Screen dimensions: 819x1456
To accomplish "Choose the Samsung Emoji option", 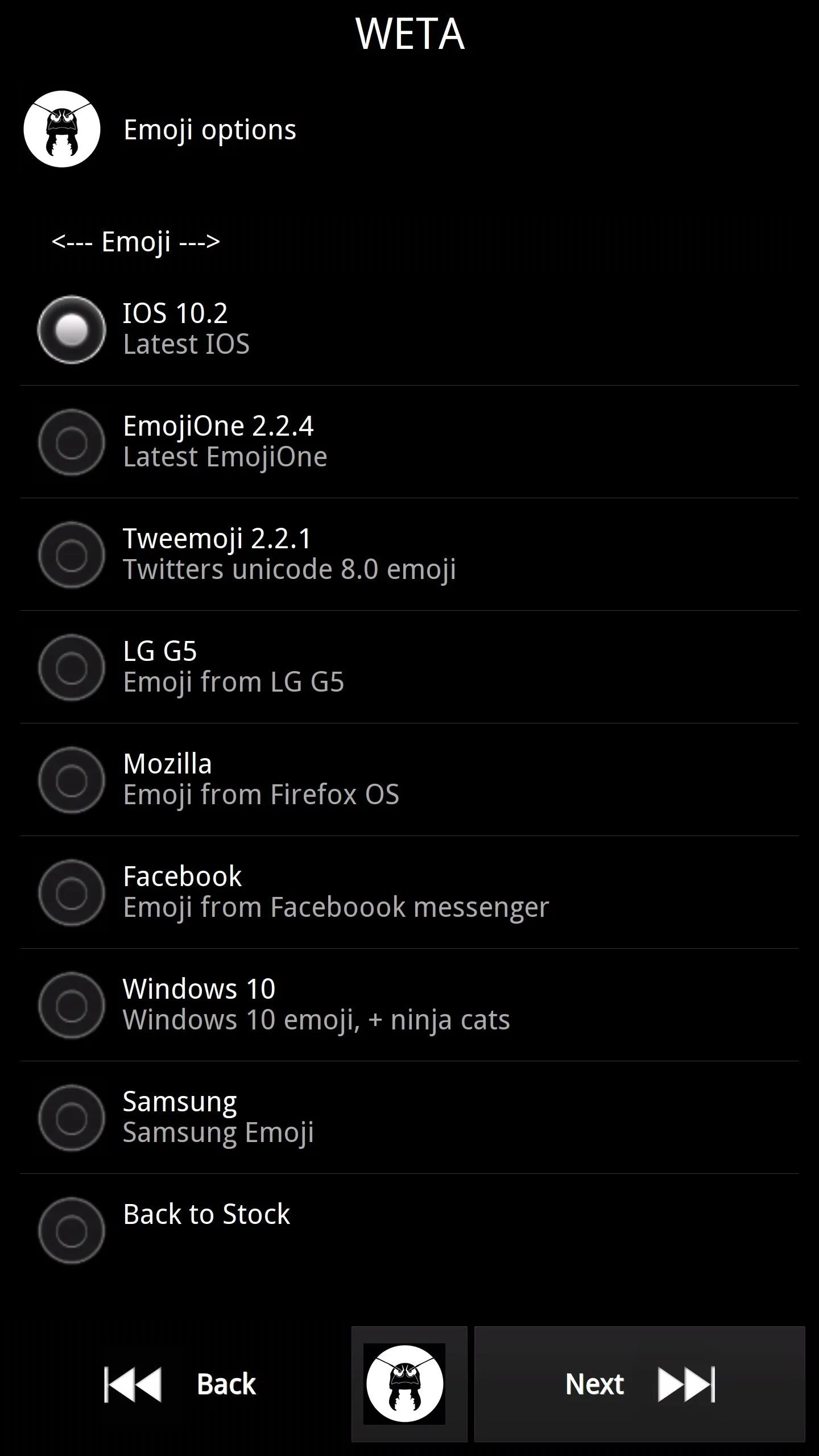I will (x=409, y=1118).
